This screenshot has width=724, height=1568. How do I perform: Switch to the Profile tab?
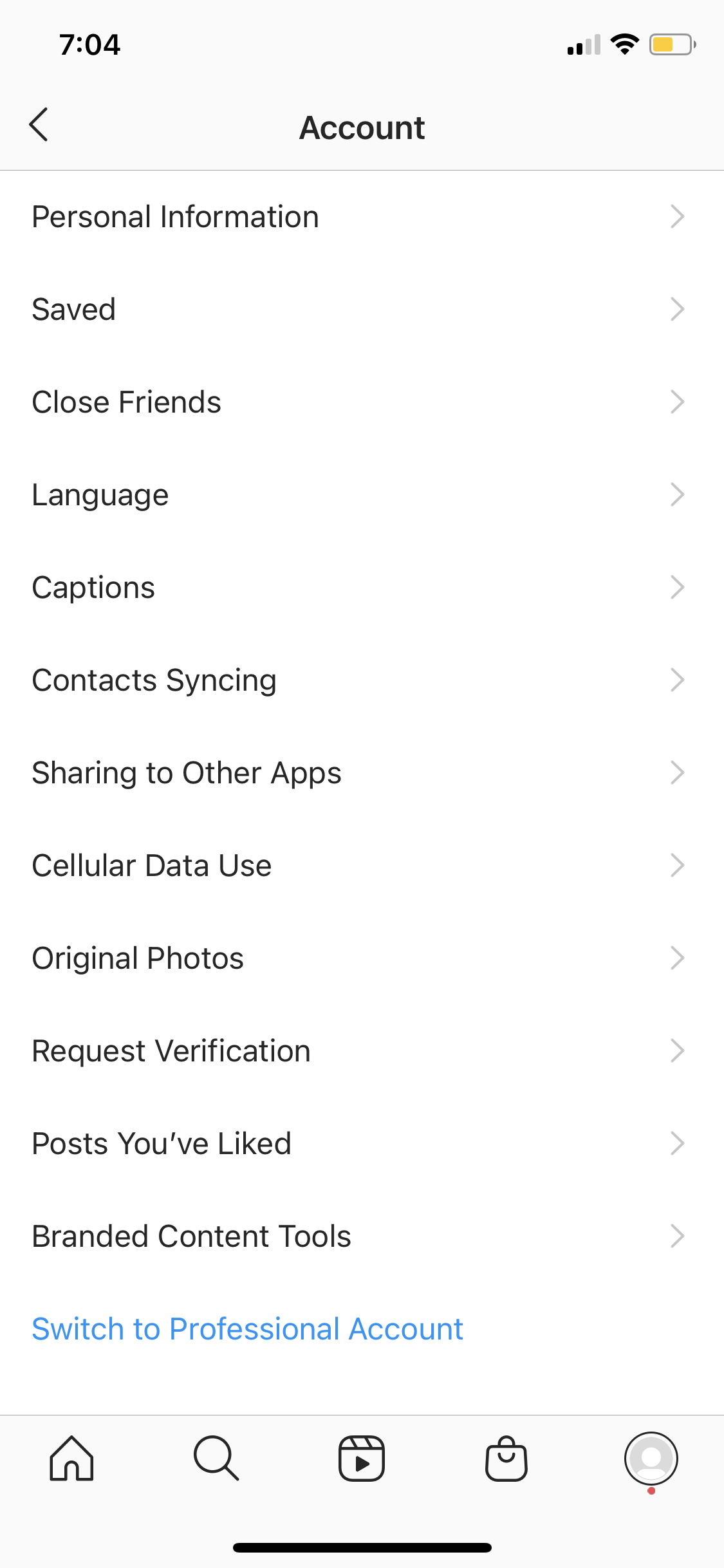pos(651,1459)
